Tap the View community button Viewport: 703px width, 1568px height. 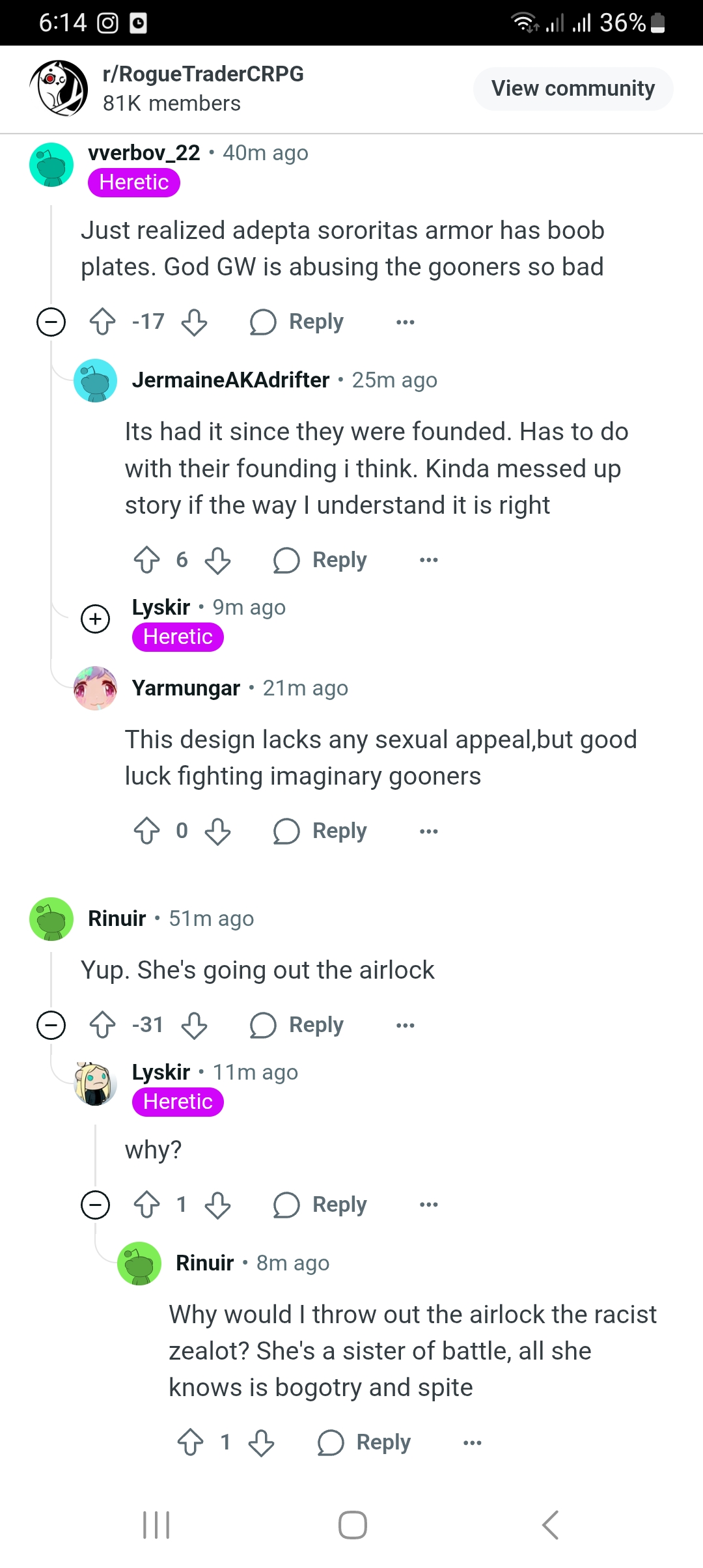573,89
